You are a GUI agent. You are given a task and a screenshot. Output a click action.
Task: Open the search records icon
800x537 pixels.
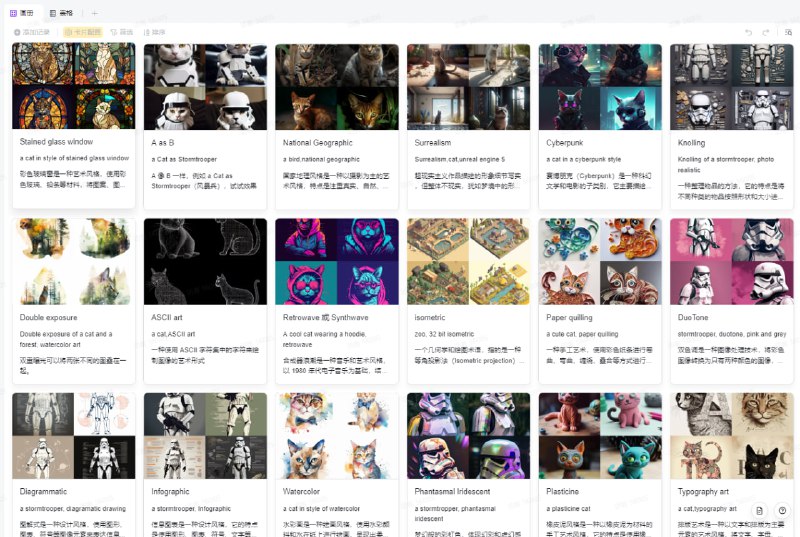pyautogui.click(x=788, y=32)
